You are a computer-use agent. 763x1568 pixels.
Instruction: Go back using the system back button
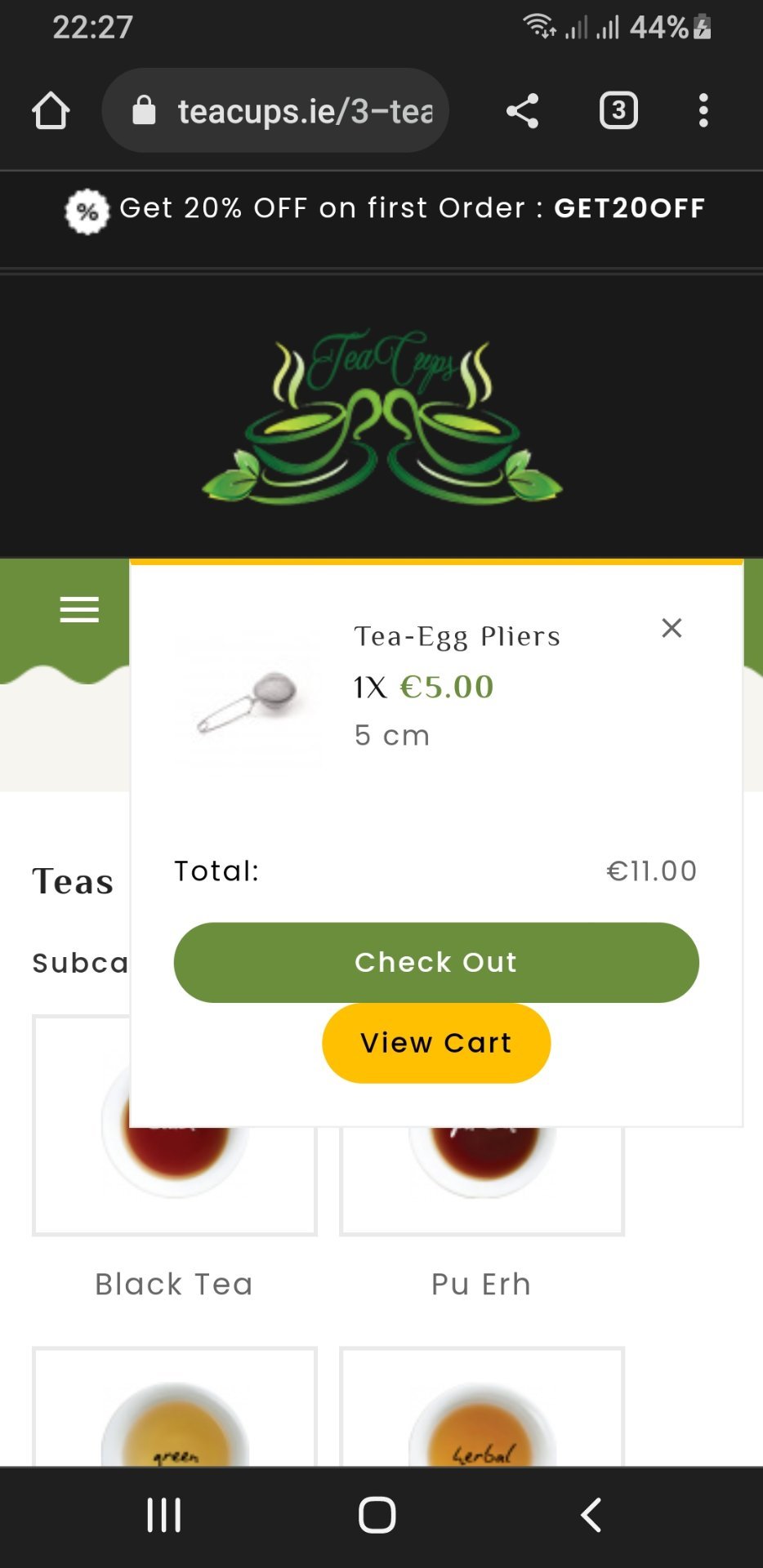pos(591,1515)
